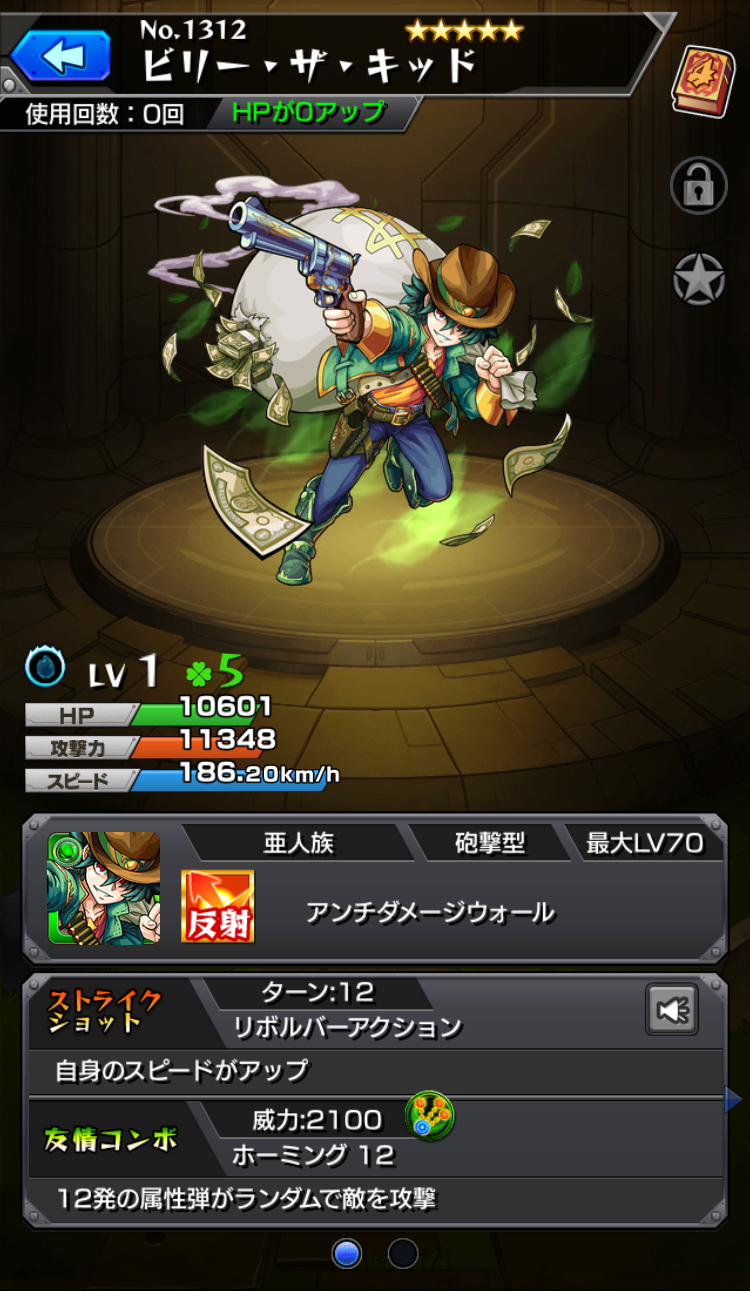Select the second page indicator dot
The width and height of the screenshot is (750, 1291).
pyautogui.click(x=403, y=1253)
